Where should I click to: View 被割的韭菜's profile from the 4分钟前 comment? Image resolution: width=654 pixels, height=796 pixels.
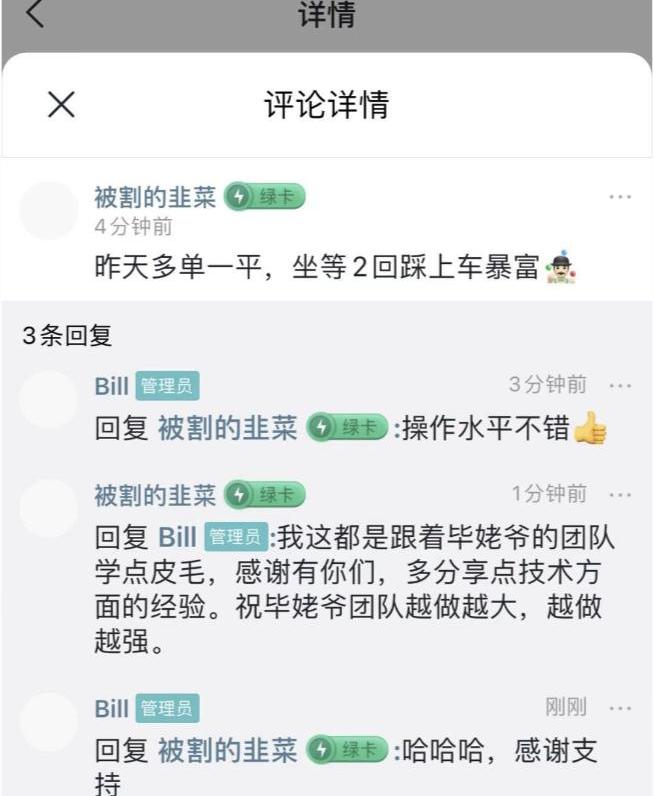(155, 197)
